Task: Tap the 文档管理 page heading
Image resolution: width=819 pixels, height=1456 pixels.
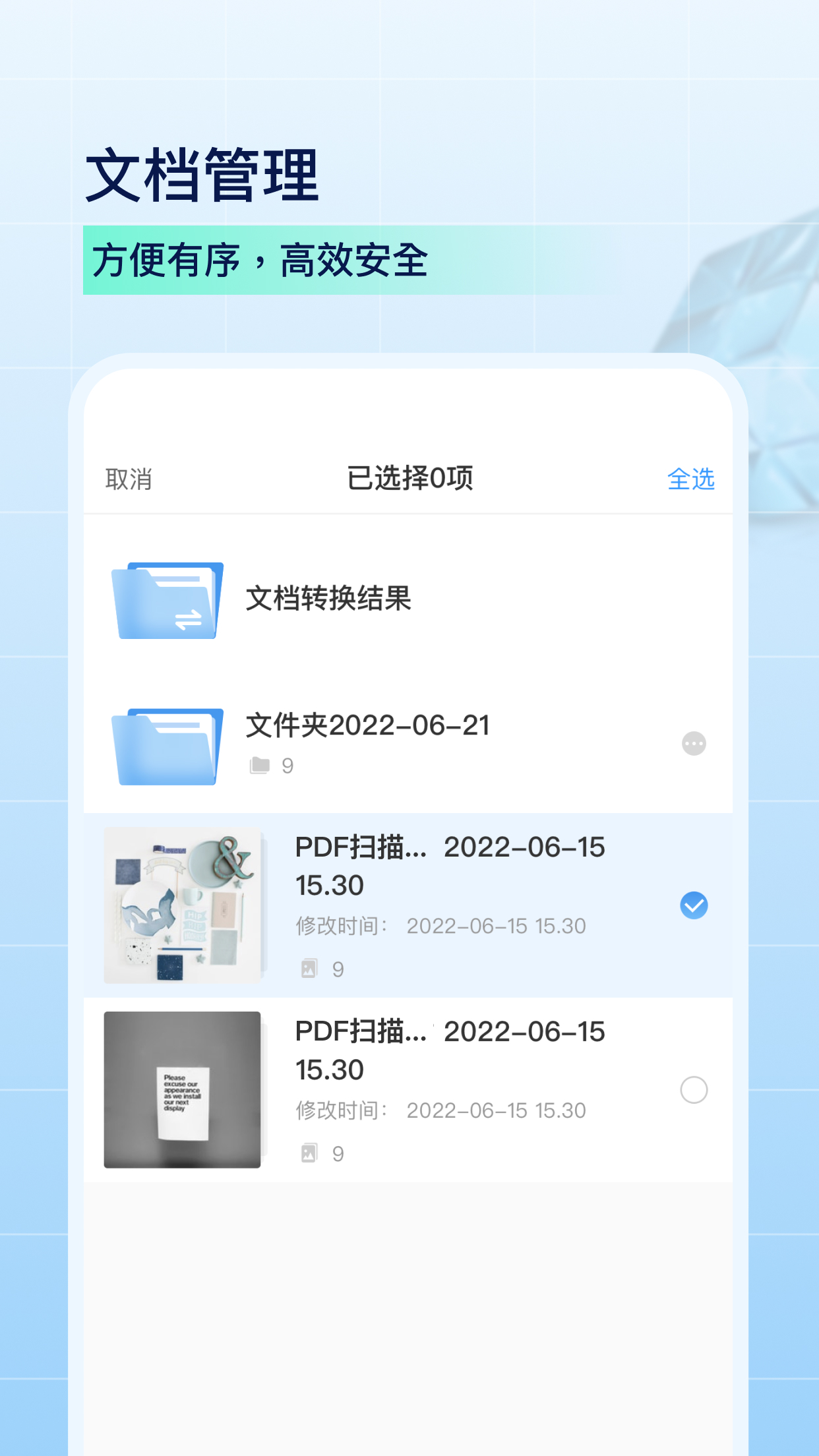Action: (x=204, y=171)
